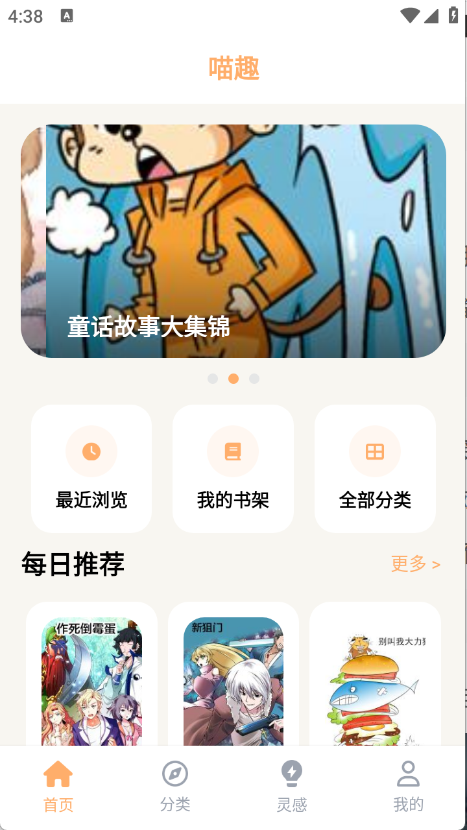Open 最近浏览 recent history
The image size is (467, 830).
[x=92, y=468]
